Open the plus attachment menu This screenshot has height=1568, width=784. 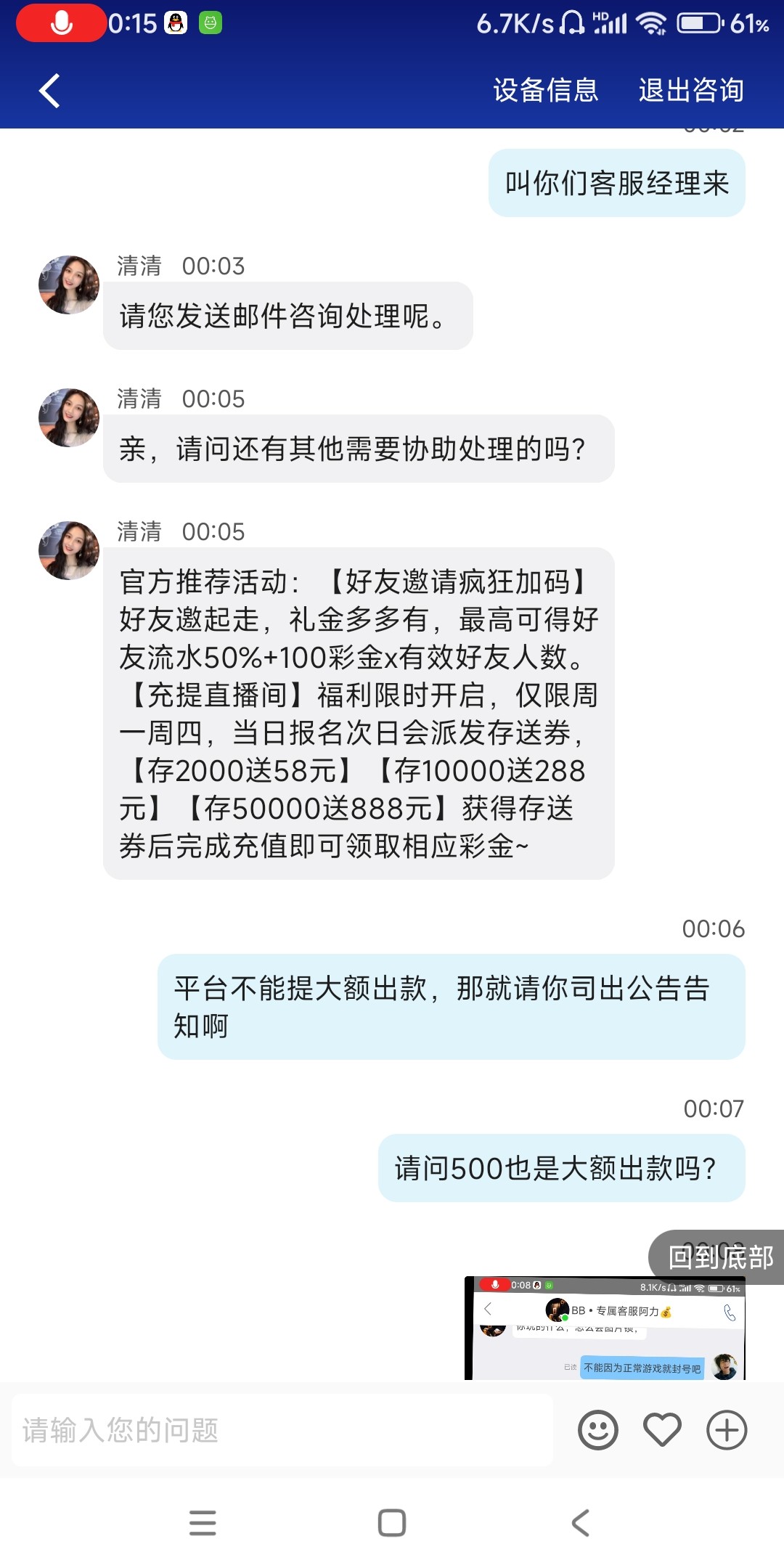click(727, 1430)
